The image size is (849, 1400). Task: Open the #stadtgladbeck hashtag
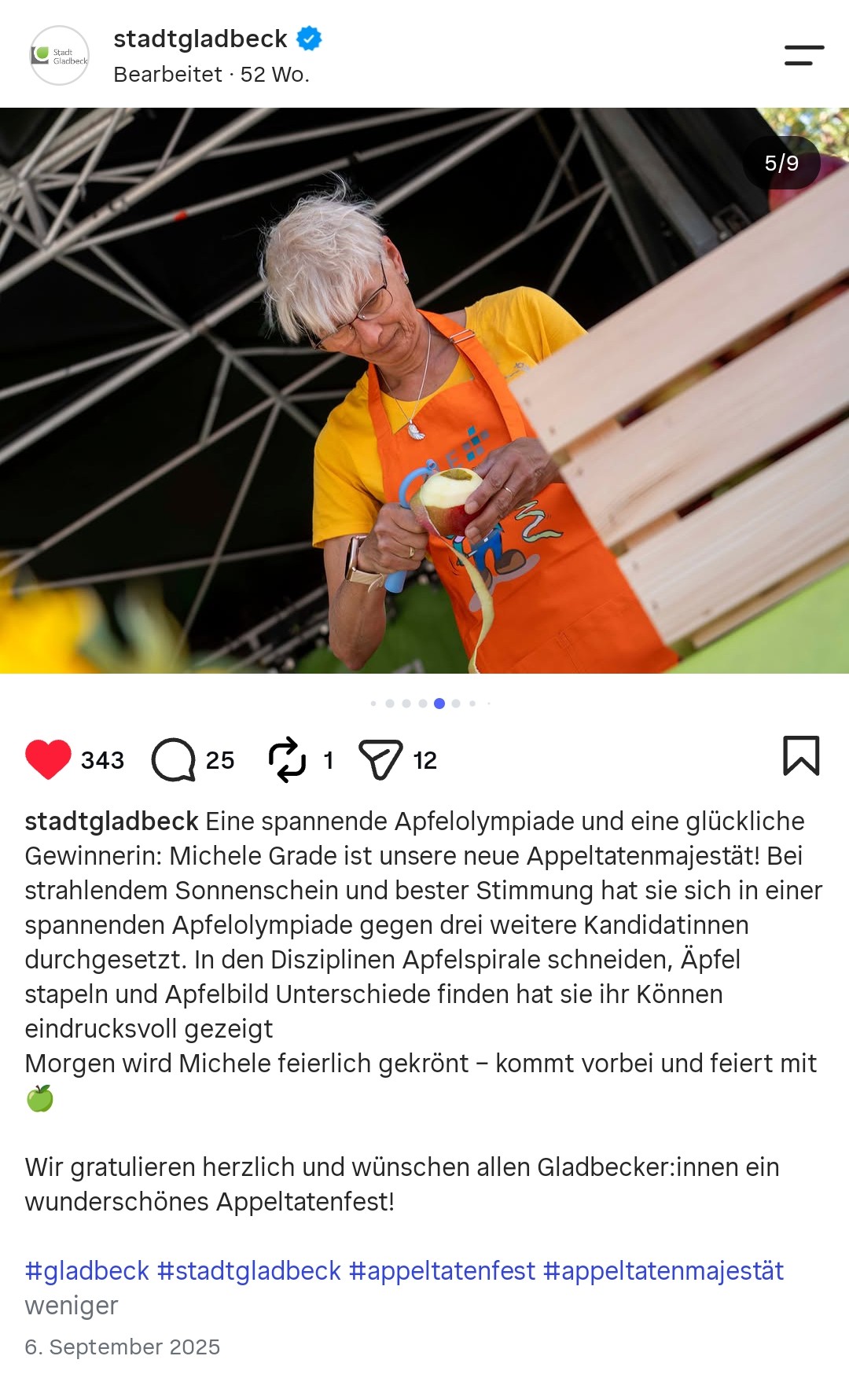point(249,1271)
